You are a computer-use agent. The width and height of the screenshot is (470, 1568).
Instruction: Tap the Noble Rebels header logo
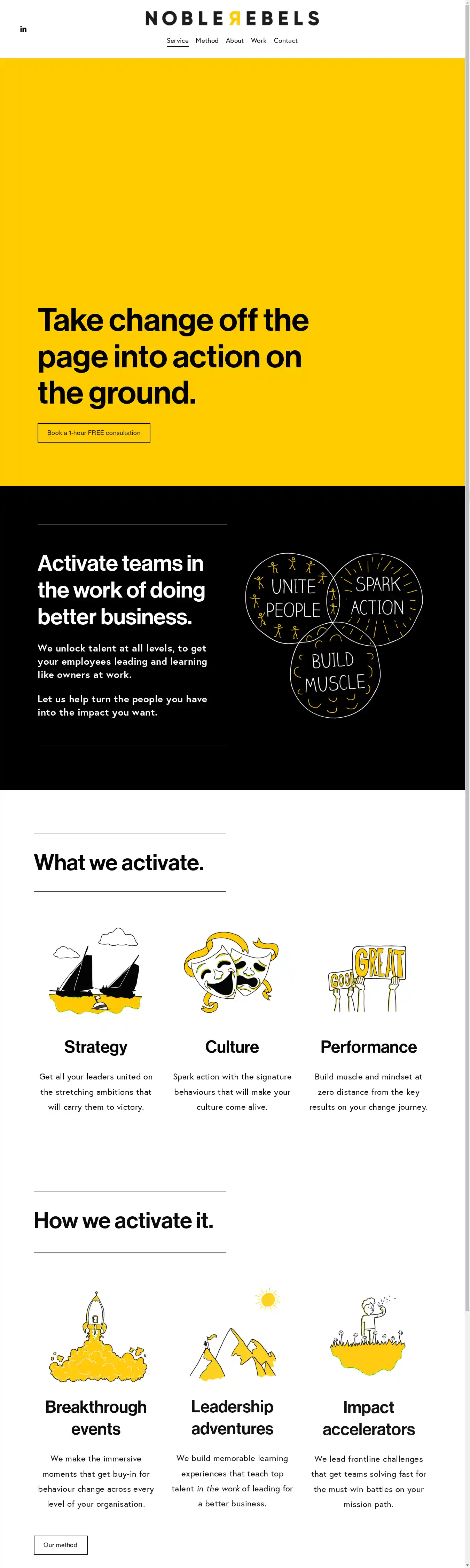(x=232, y=18)
